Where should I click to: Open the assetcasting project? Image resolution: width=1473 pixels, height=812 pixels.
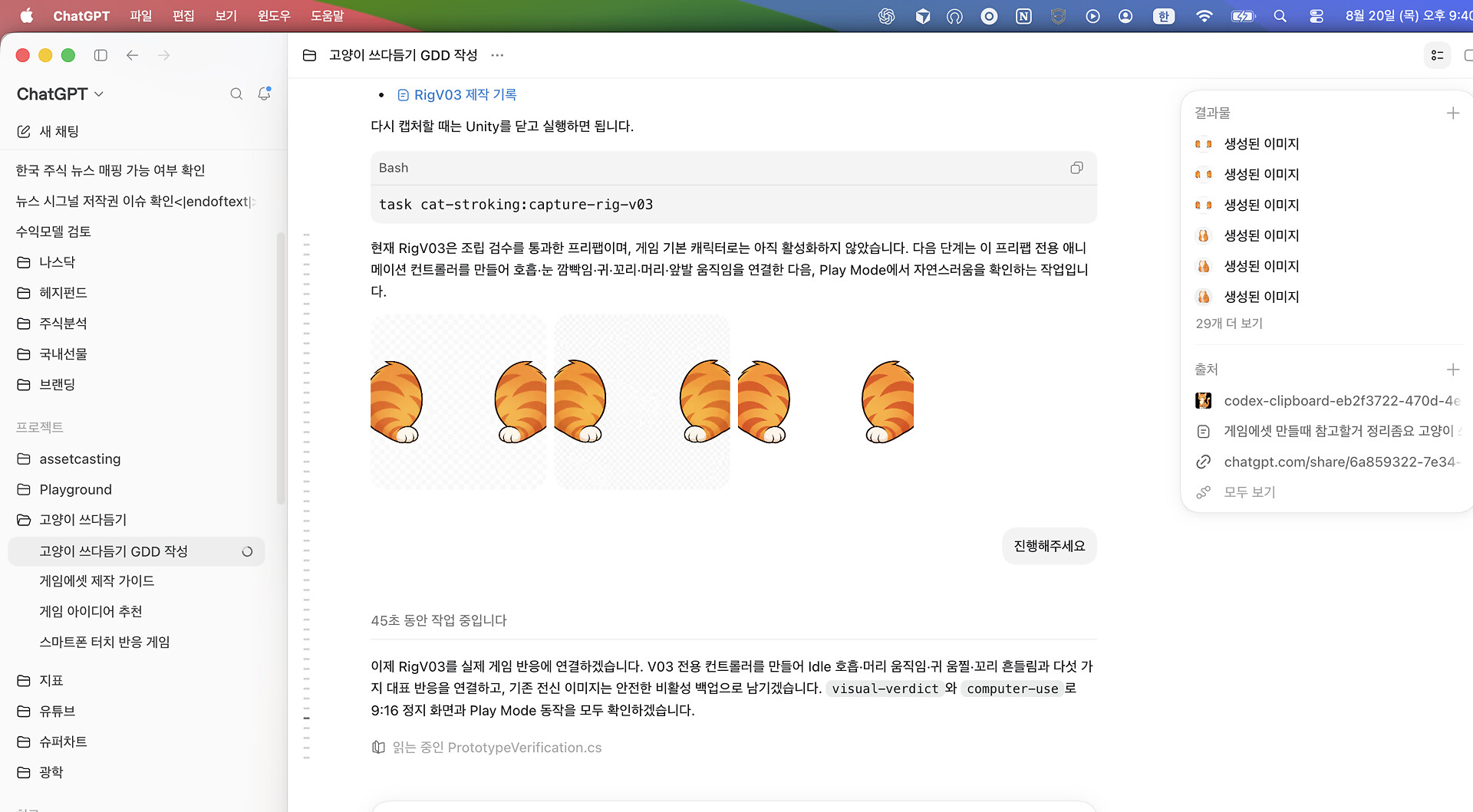click(x=80, y=459)
